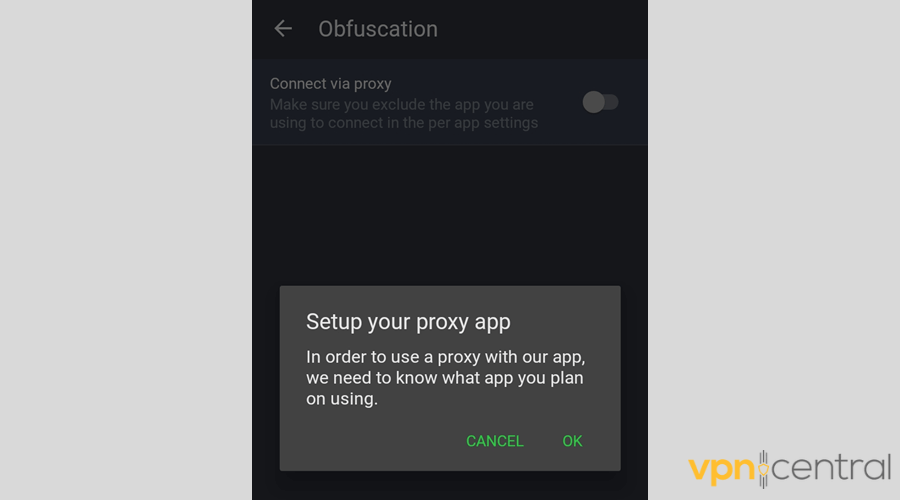The image size is (900, 500).
Task: Go back from the Obfuscation screen
Action: [283, 29]
